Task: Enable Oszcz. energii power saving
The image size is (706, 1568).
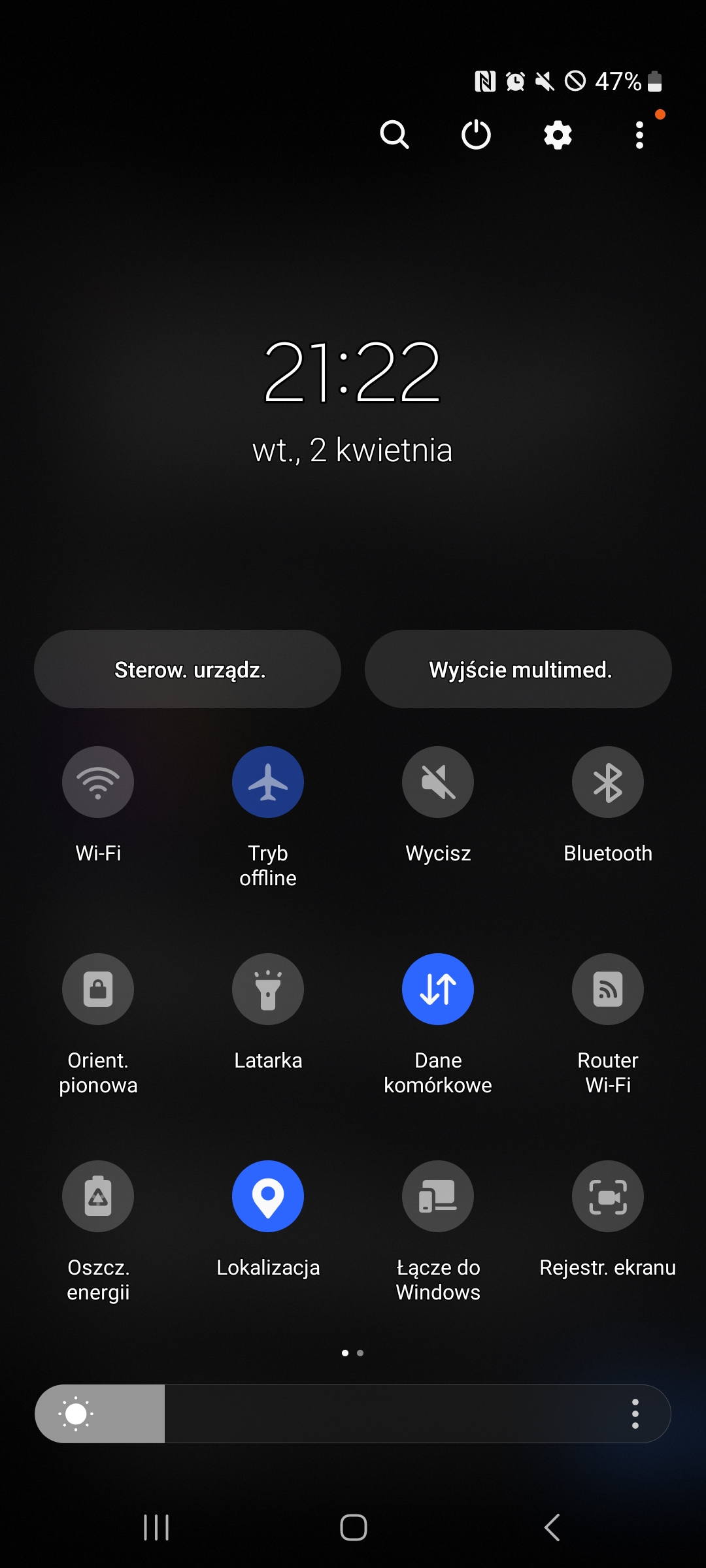Action: pyautogui.click(x=98, y=1196)
